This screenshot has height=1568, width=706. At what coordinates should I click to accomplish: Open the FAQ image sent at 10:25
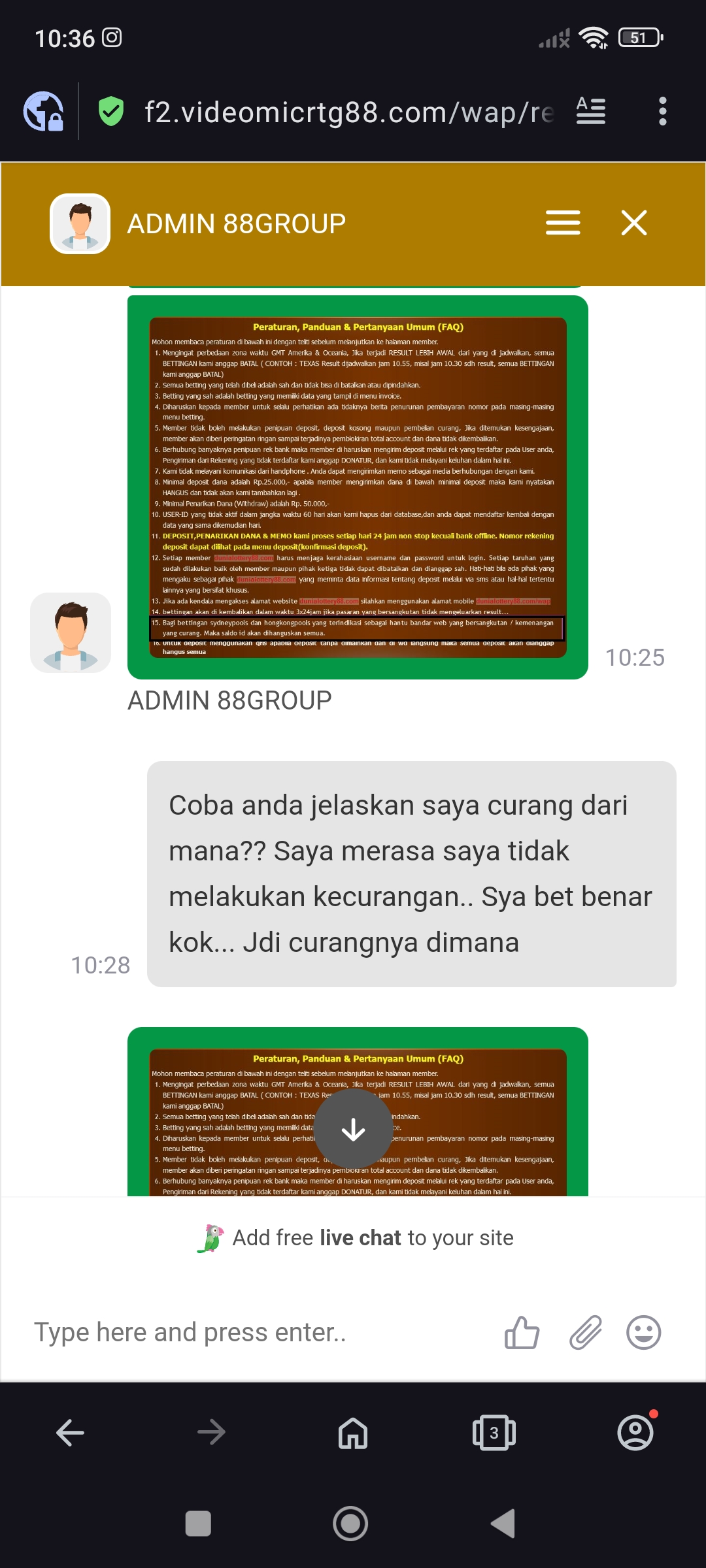coord(358,487)
